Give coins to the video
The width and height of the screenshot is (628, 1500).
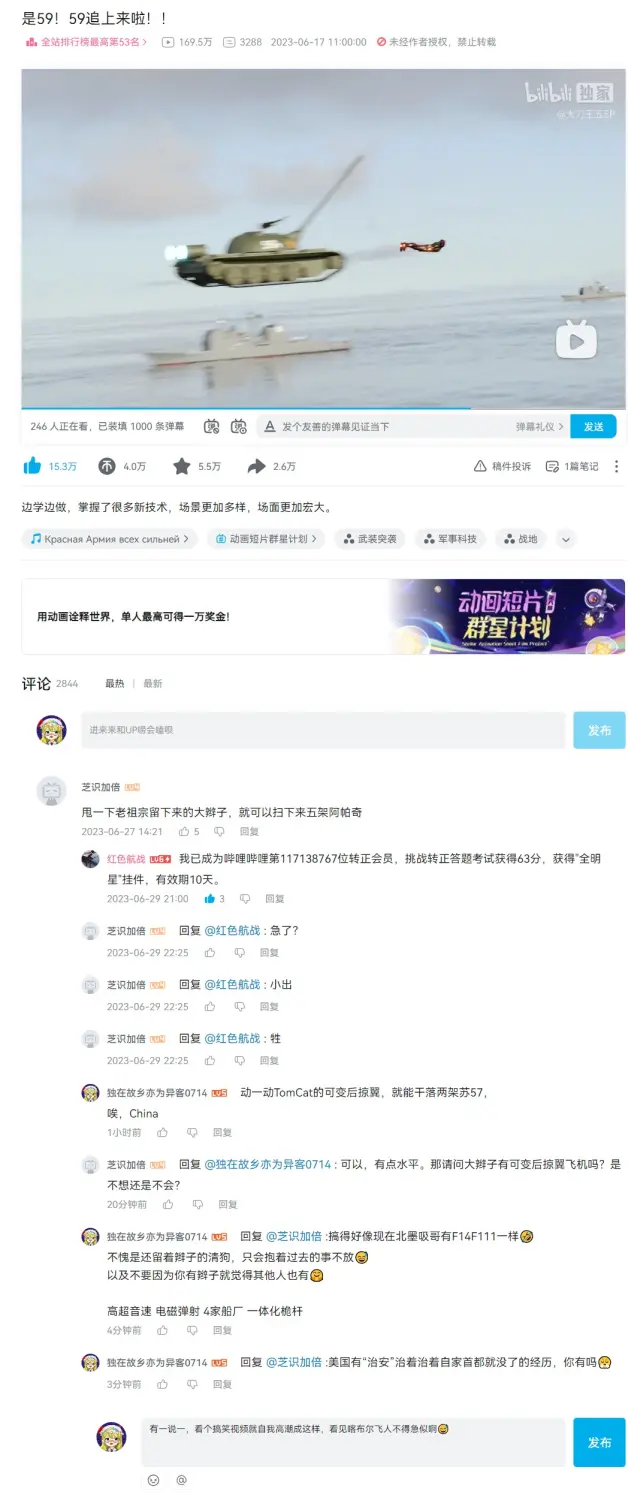click(107, 466)
